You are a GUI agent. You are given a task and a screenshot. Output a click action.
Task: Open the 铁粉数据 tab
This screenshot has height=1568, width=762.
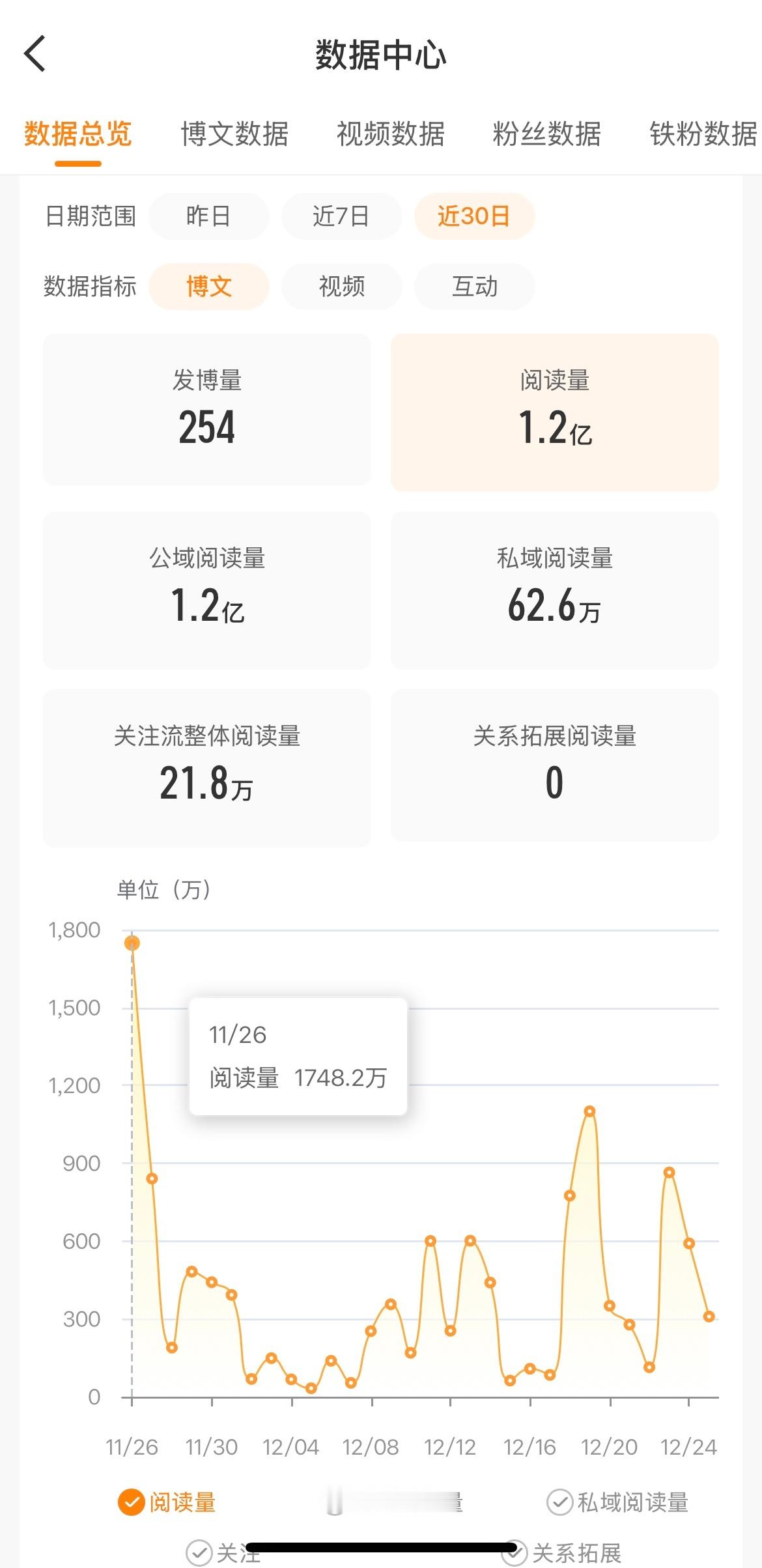click(700, 134)
